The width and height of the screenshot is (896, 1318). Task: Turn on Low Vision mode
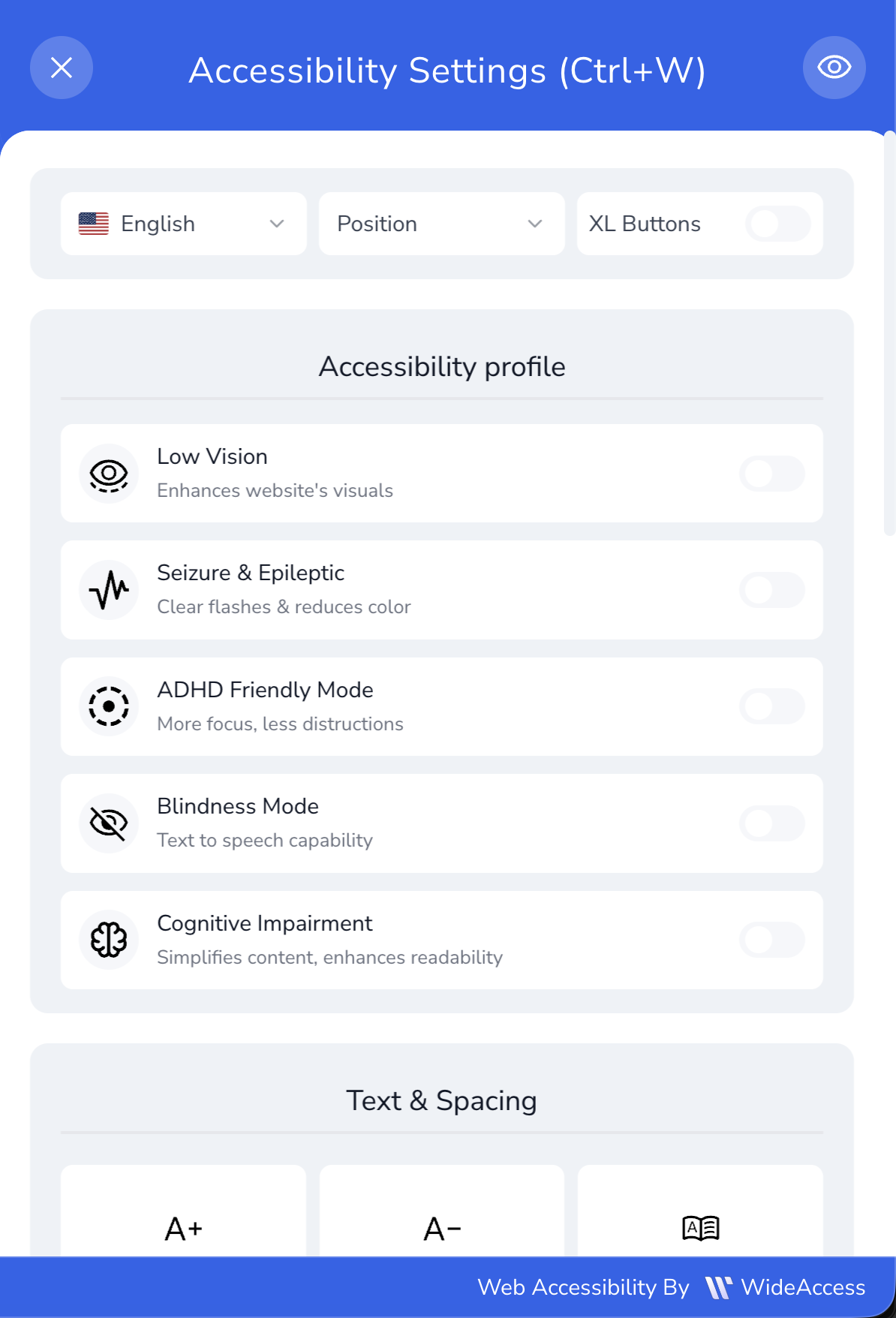click(x=771, y=474)
